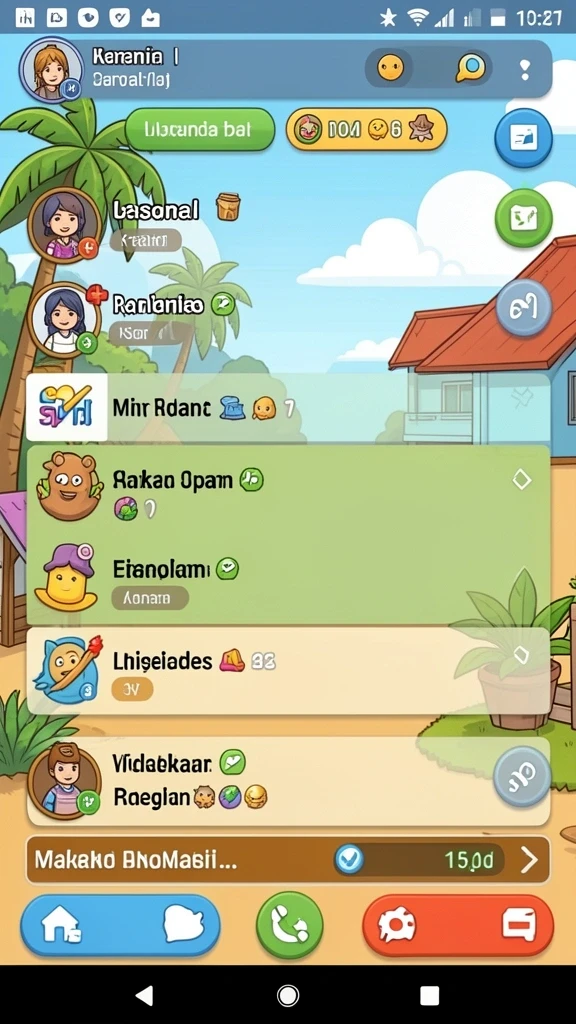Open the blue round button below the header

click(x=523, y=138)
